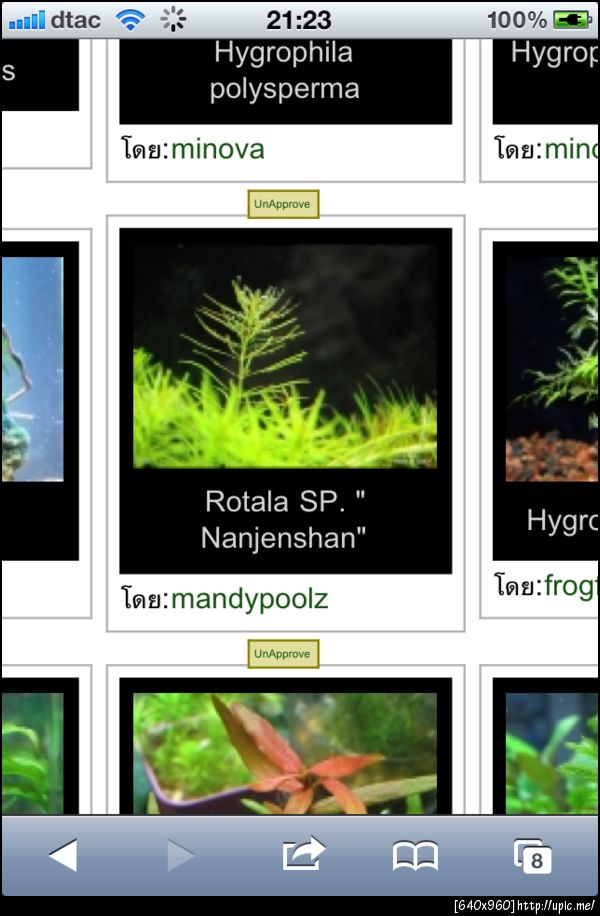The image size is (600, 916).
Task: Tap UnApprove above Rotala SP. Nanjenshan
Action: [284, 204]
